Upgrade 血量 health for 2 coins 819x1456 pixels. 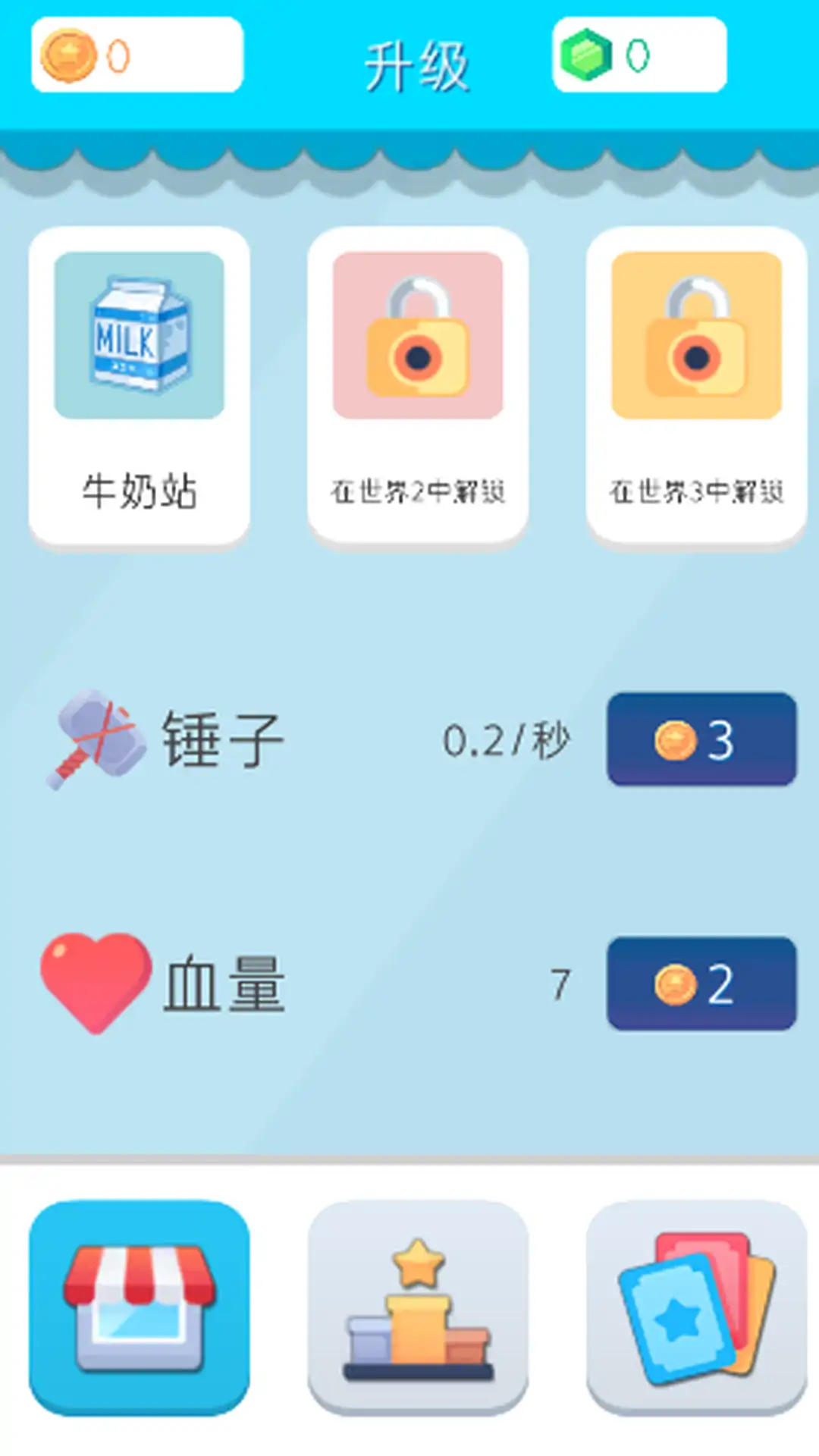point(701,984)
